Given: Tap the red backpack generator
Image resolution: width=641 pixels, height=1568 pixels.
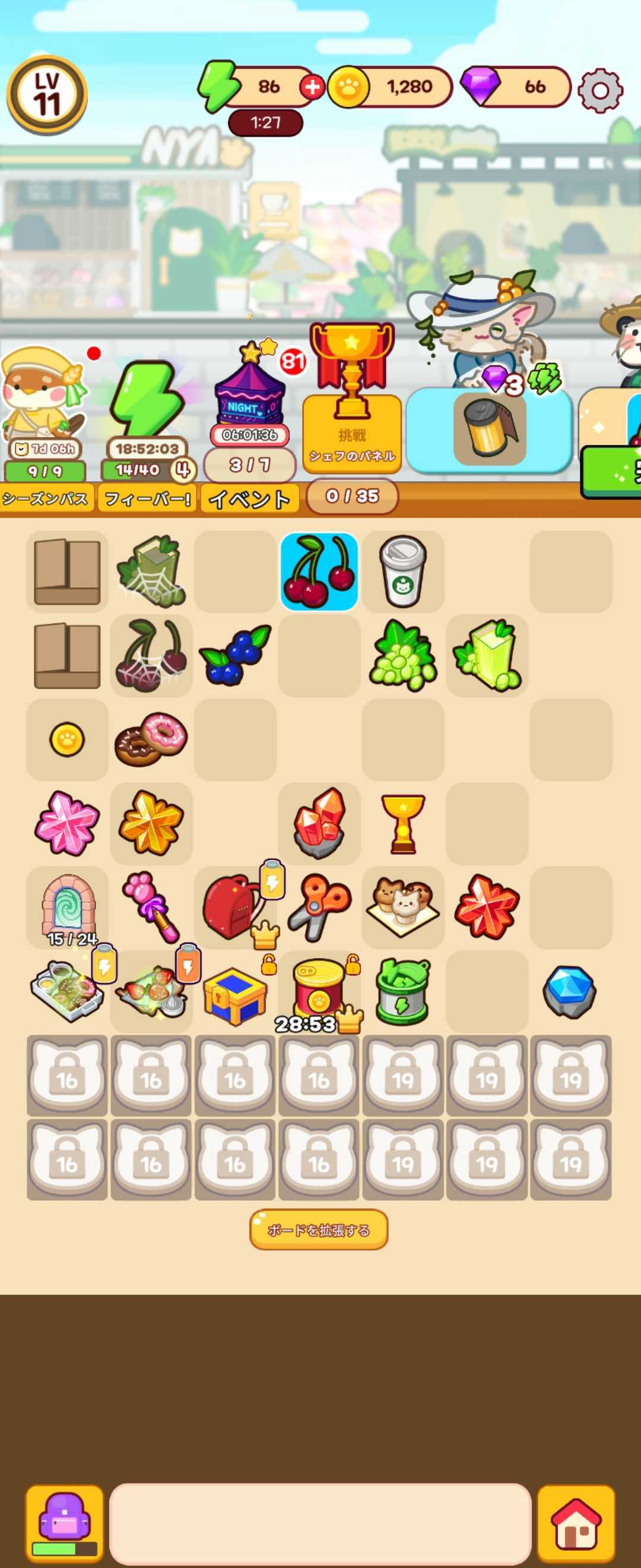Looking at the screenshot, I should [x=232, y=907].
